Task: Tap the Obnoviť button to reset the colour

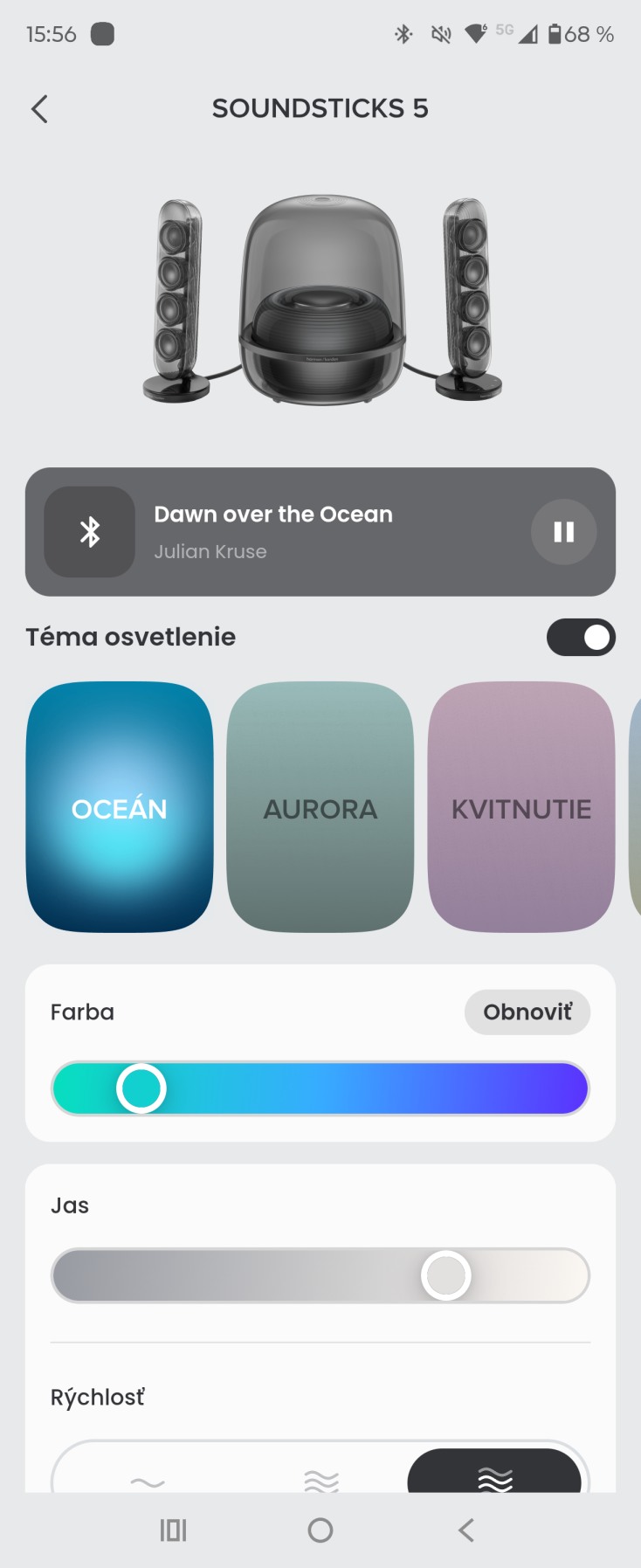Action: click(x=527, y=1012)
